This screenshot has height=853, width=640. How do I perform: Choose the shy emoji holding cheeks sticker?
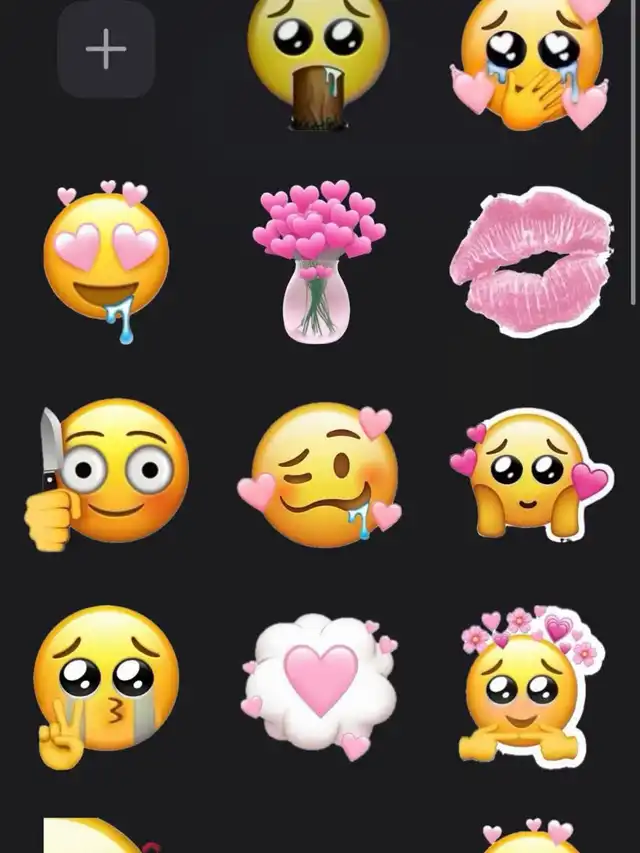[x=530, y=476]
